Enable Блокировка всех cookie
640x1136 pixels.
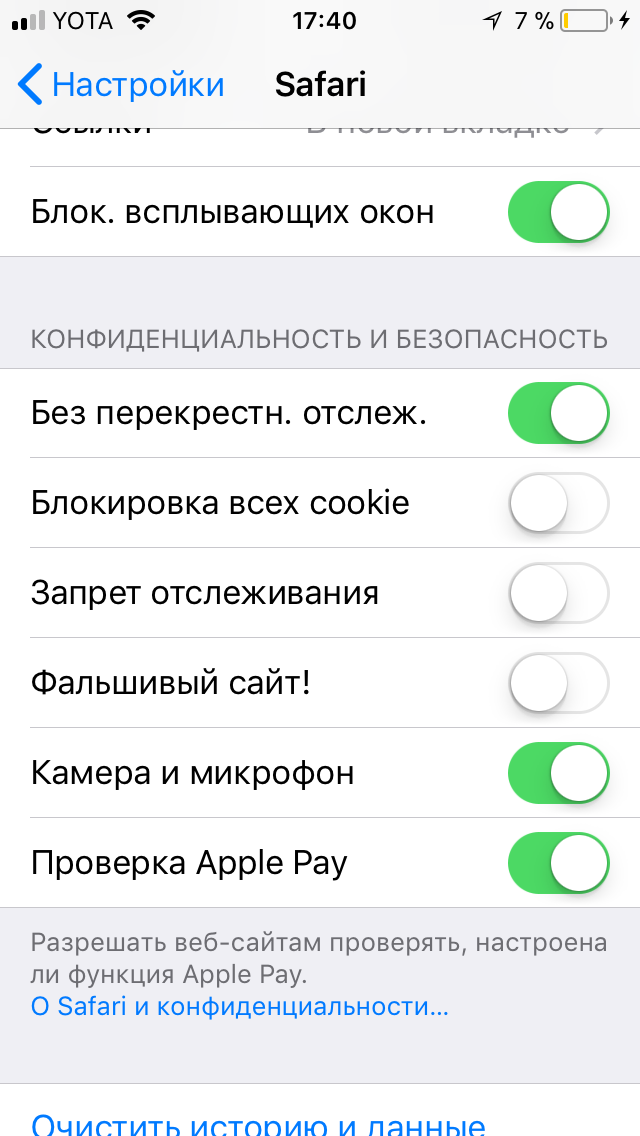(558, 503)
